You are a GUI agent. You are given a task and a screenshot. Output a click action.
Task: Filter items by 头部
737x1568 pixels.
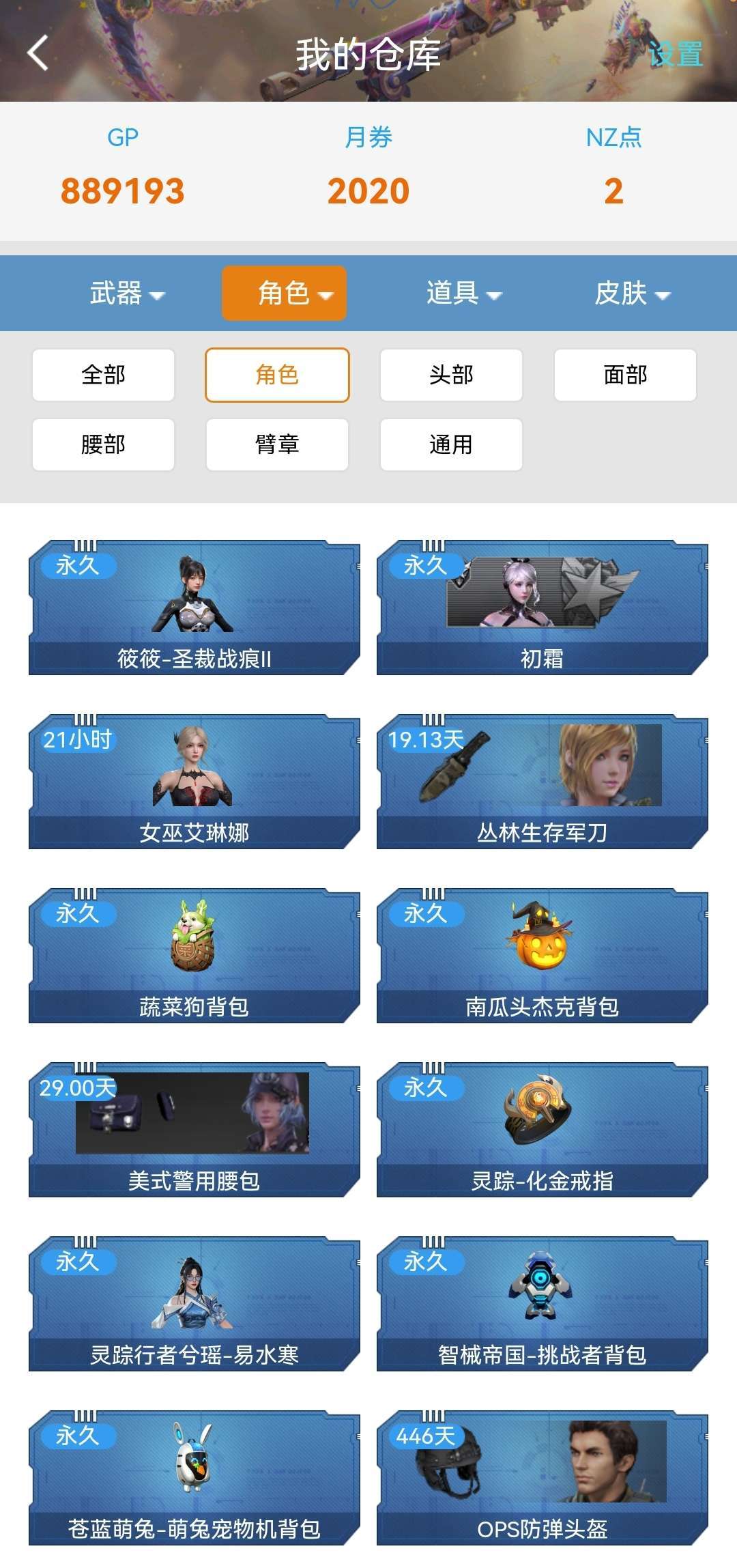pos(451,375)
